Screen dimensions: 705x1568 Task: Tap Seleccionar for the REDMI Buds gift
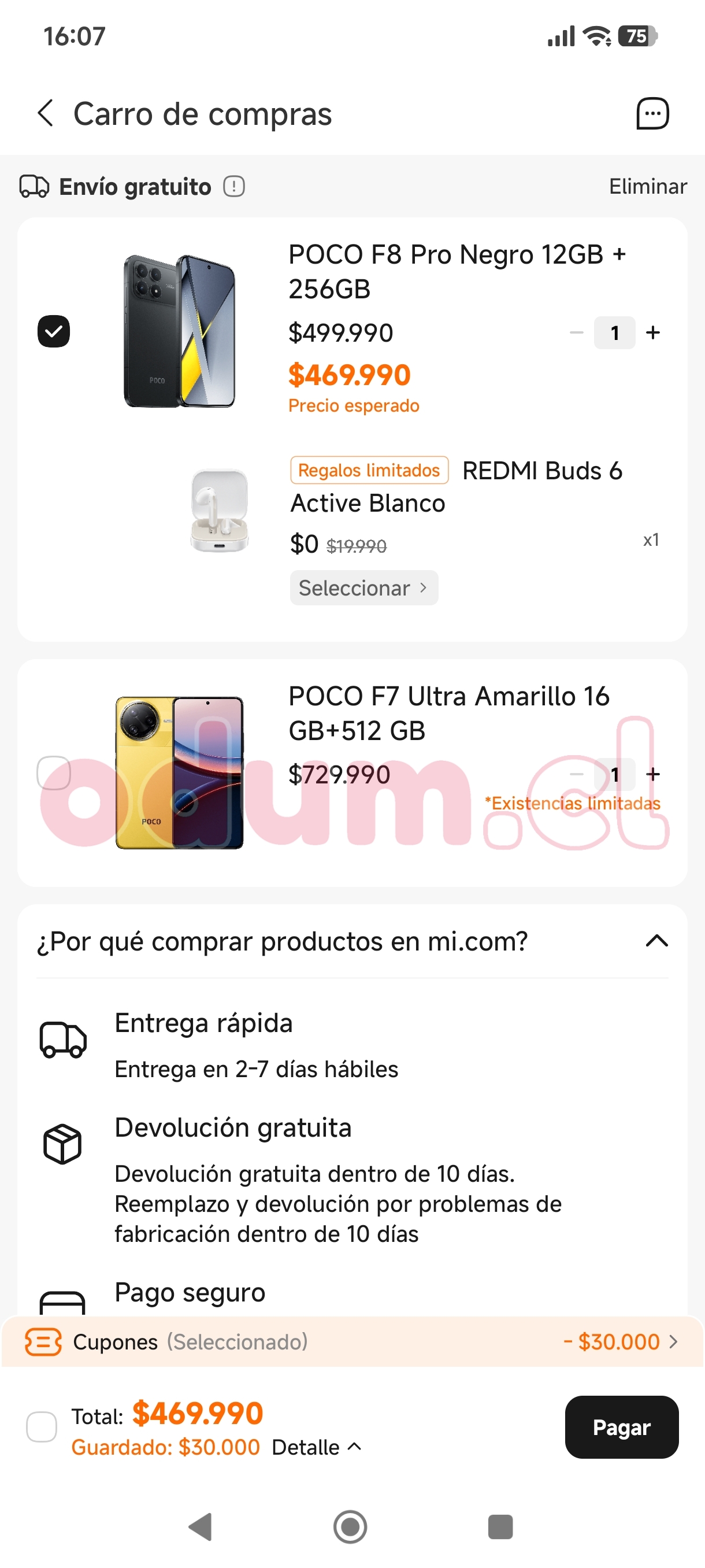(363, 588)
